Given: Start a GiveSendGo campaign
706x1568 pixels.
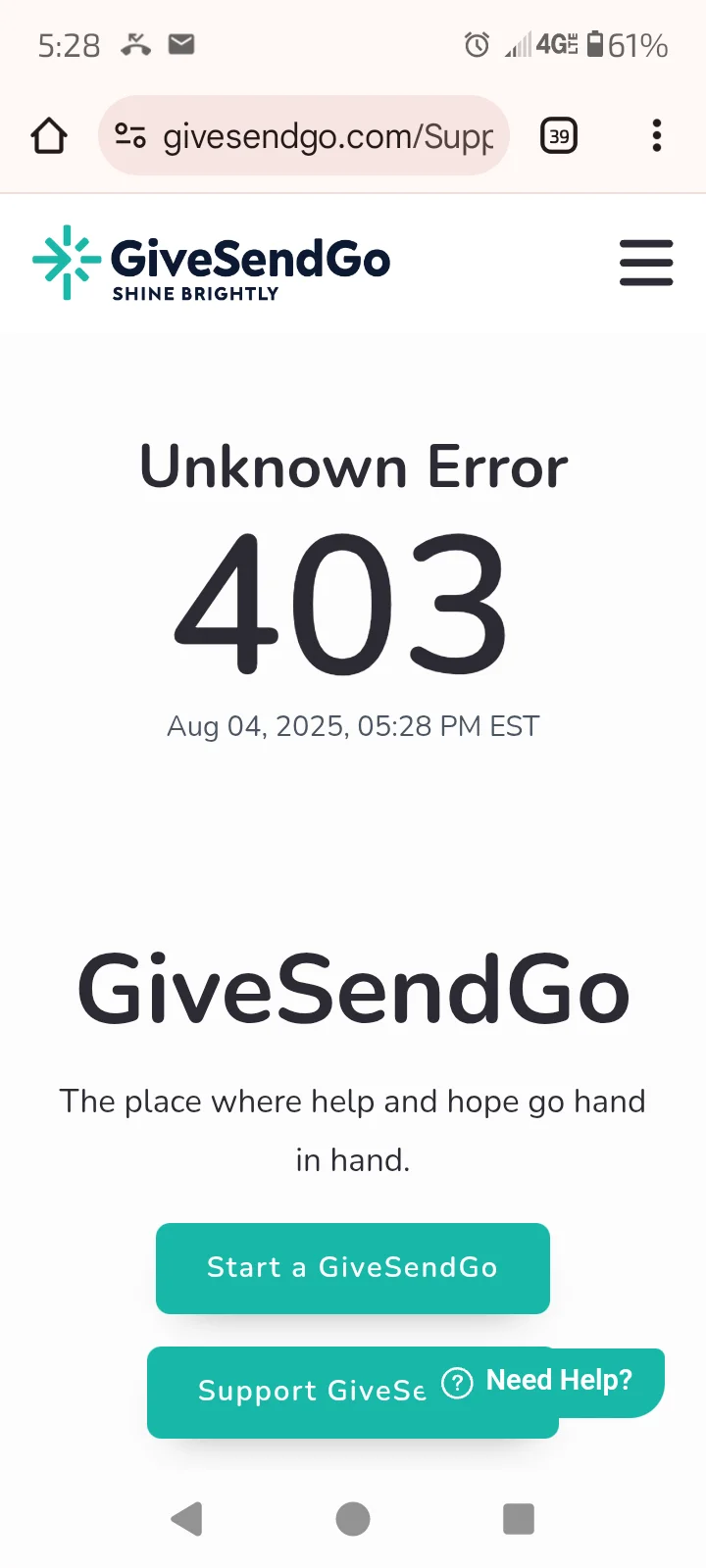Looking at the screenshot, I should [x=352, y=1267].
